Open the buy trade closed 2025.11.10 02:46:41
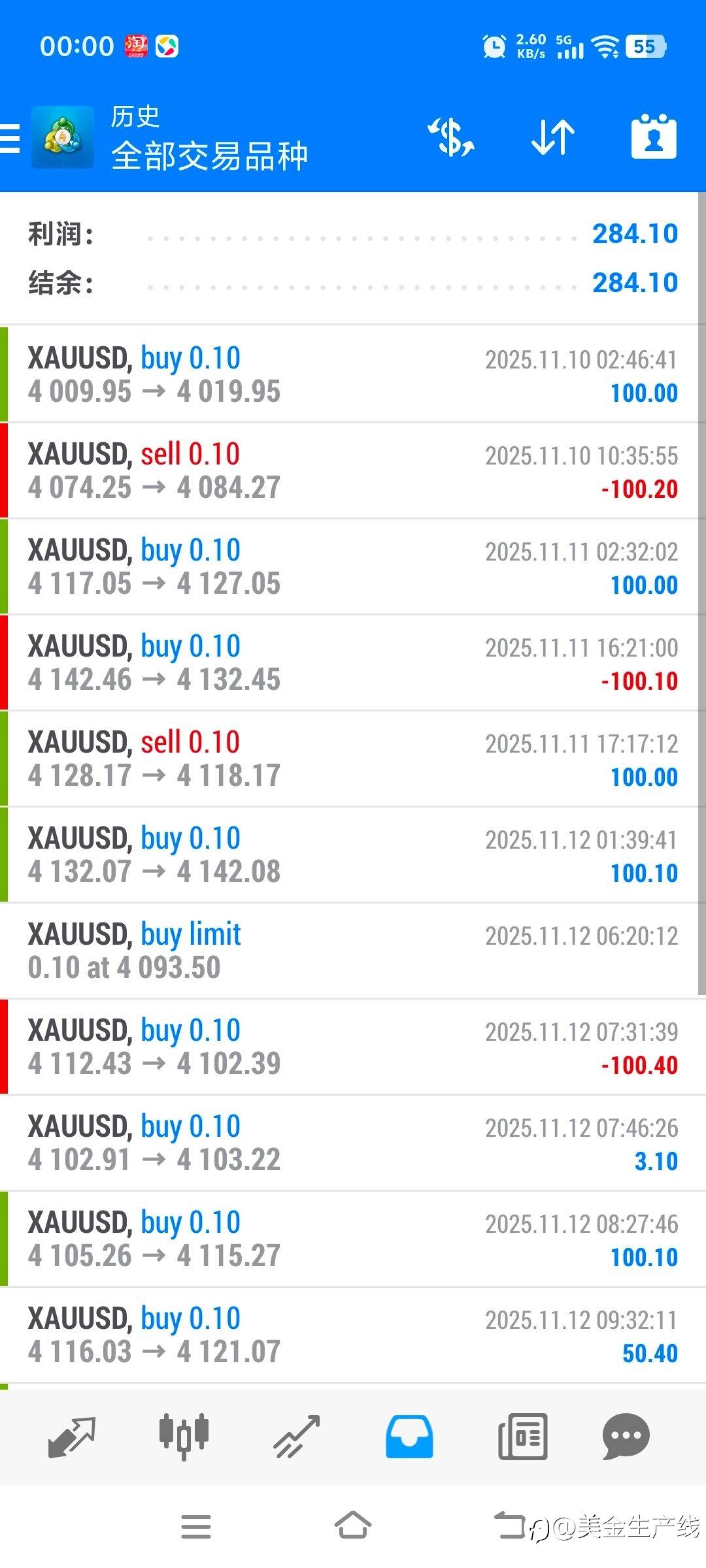The height and width of the screenshot is (1568, 706). [353, 374]
